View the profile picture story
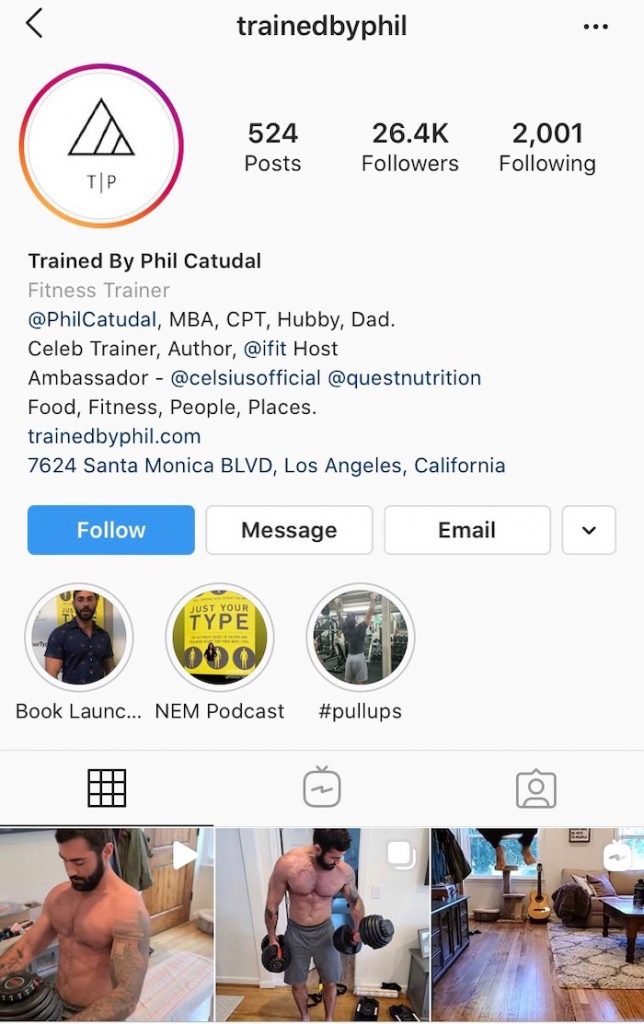The width and height of the screenshot is (644, 1024). (x=101, y=146)
